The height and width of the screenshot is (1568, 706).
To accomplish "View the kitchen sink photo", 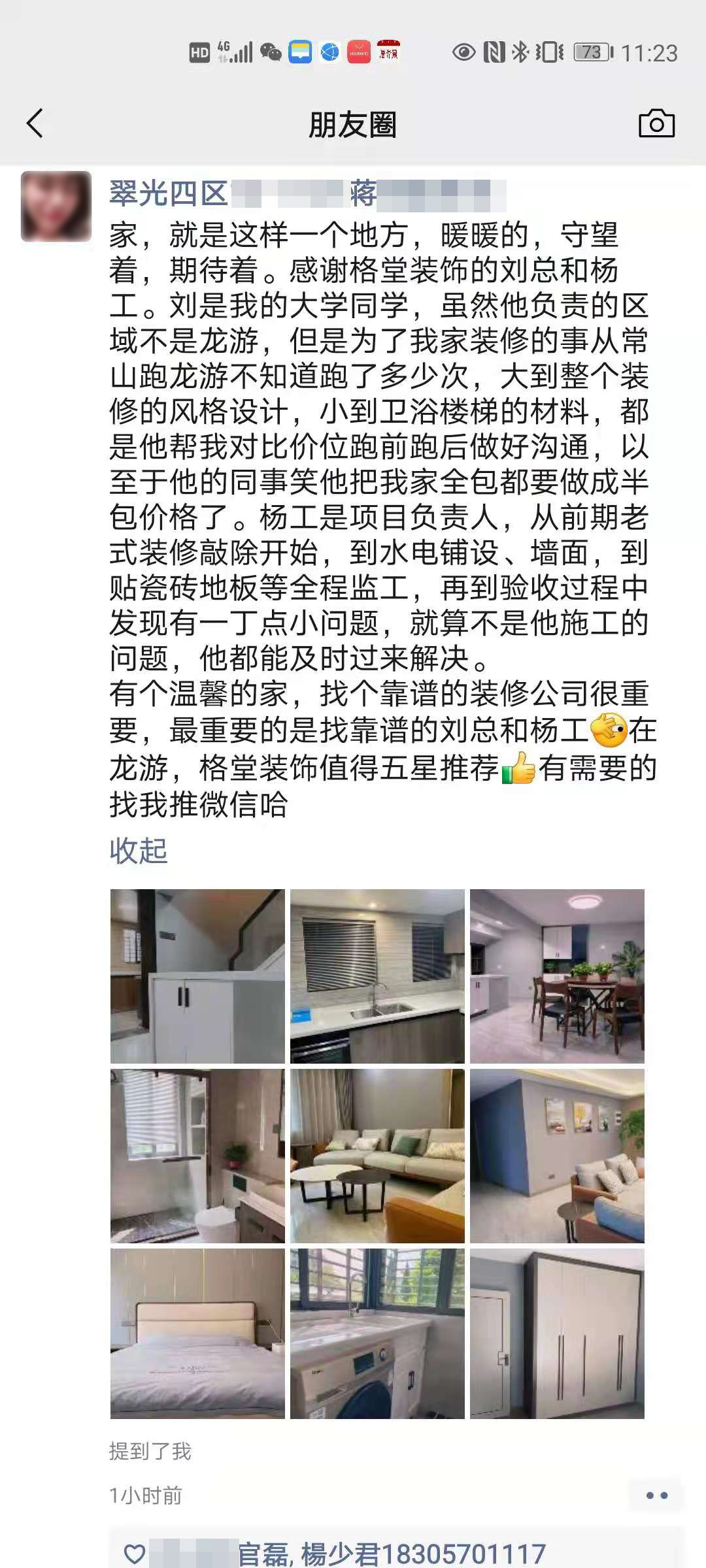I will click(377, 976).
